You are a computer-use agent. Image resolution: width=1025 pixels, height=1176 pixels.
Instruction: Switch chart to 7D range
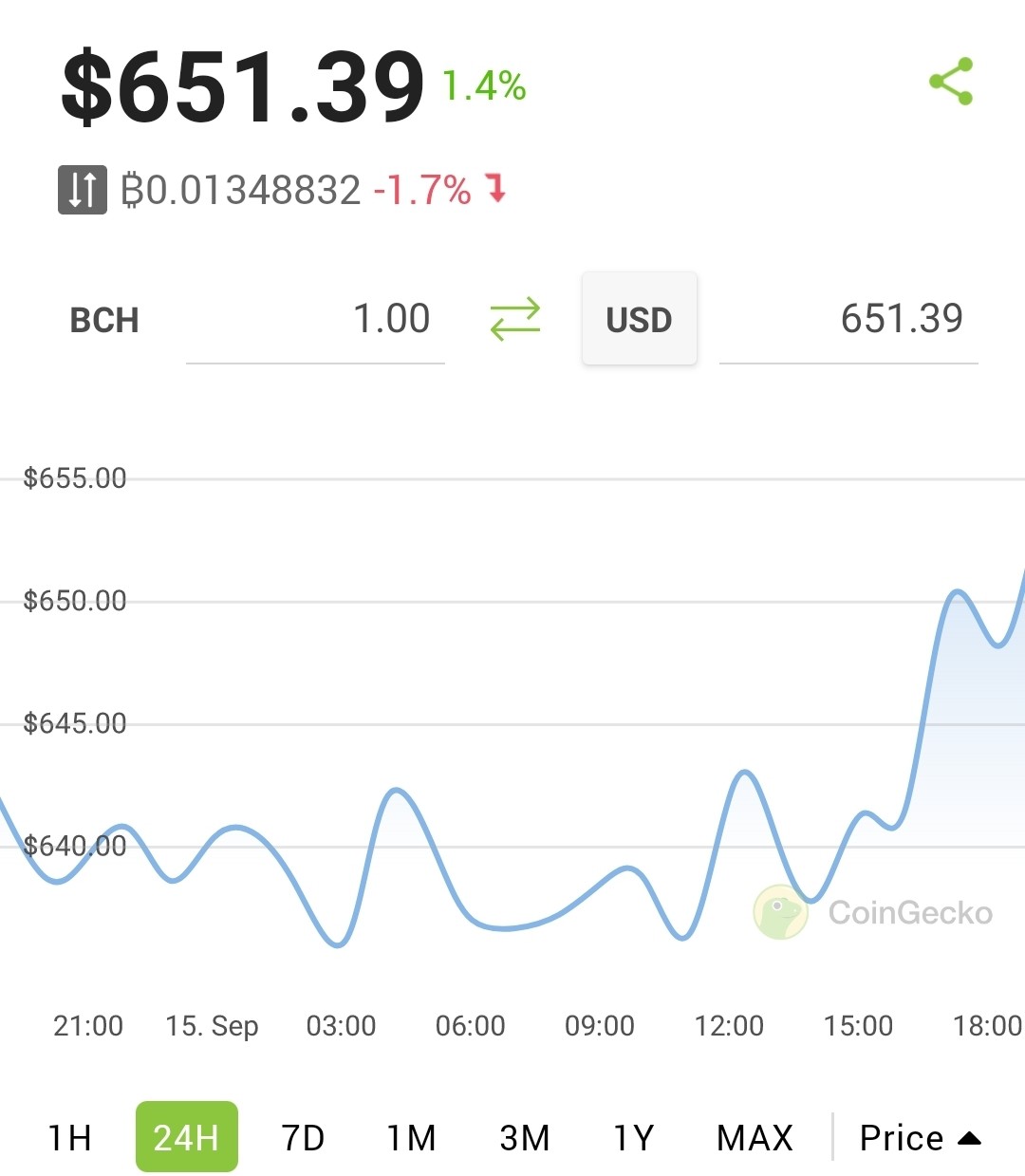point(304,1137)
